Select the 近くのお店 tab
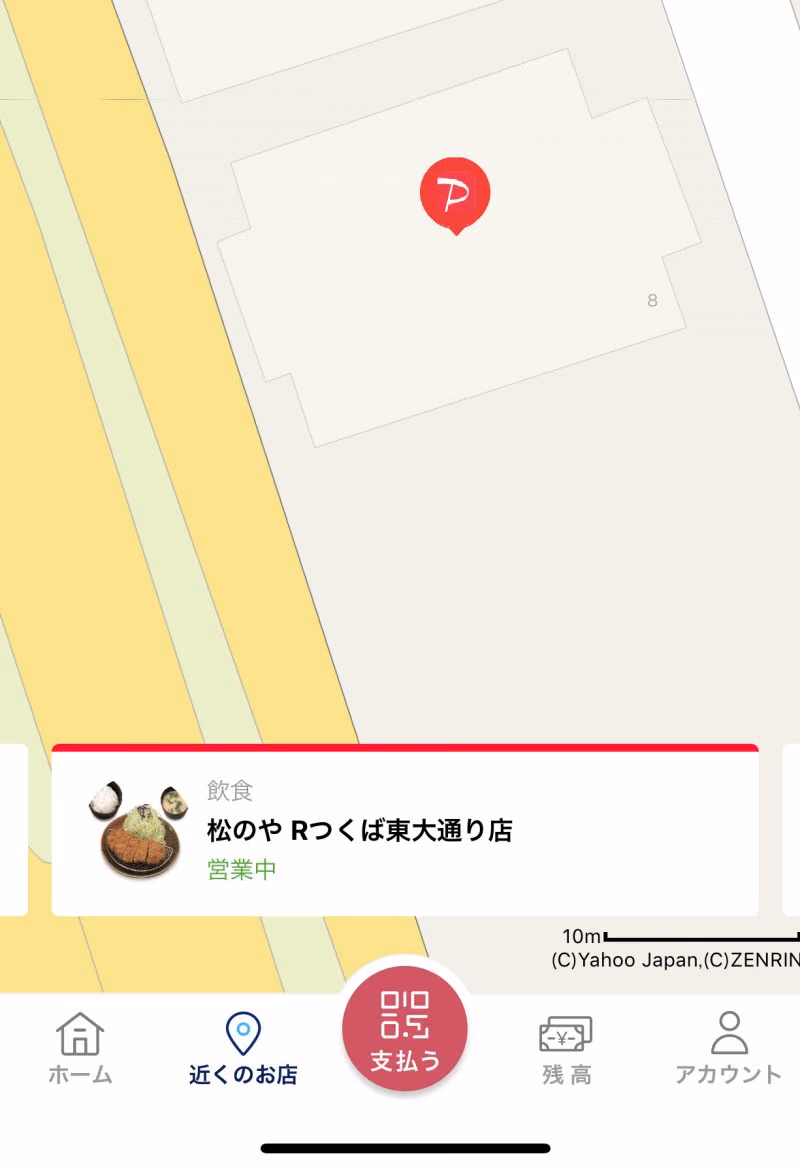The image size is (800, 1169). [x=243, y=1048]
